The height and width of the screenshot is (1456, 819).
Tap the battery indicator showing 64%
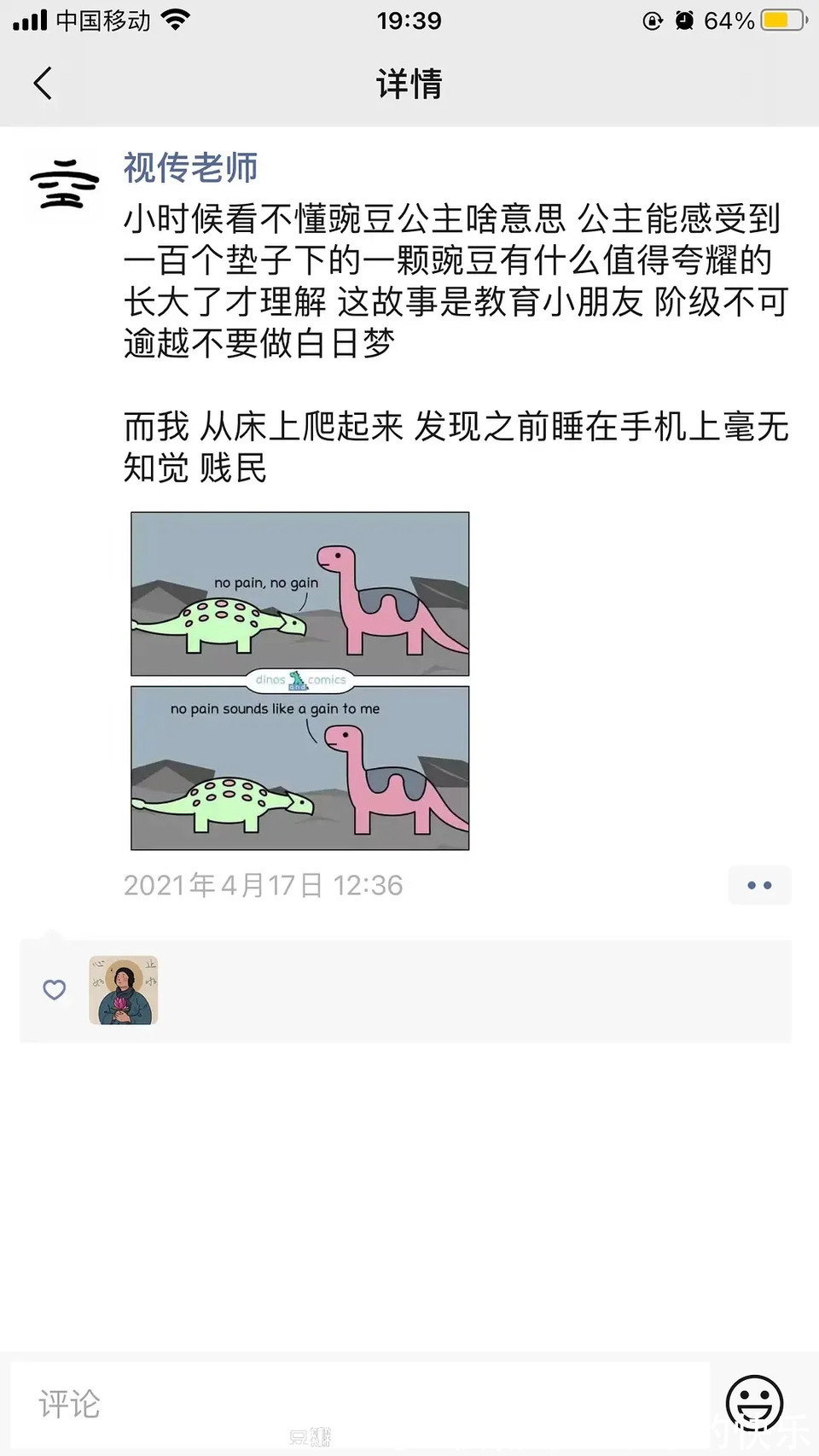click(x=778, y=20)
